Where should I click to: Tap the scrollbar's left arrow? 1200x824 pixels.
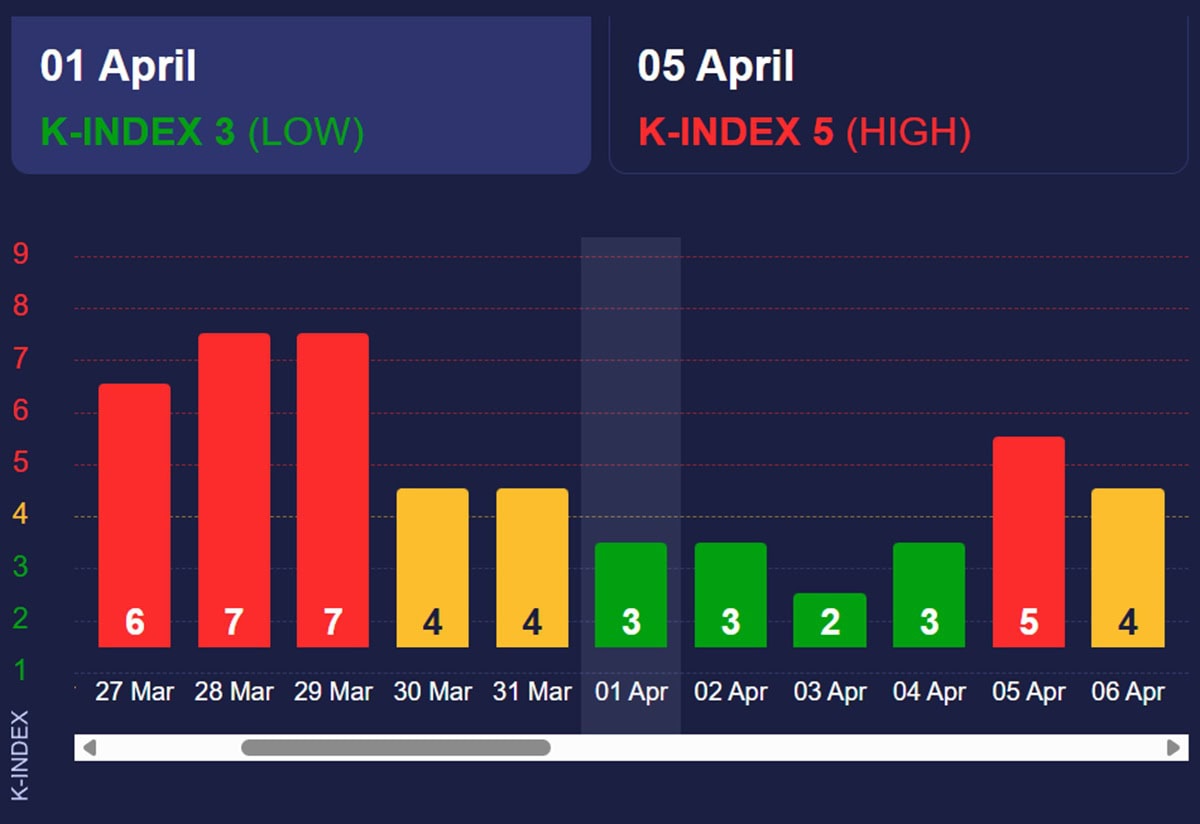[x=88, y=747]
